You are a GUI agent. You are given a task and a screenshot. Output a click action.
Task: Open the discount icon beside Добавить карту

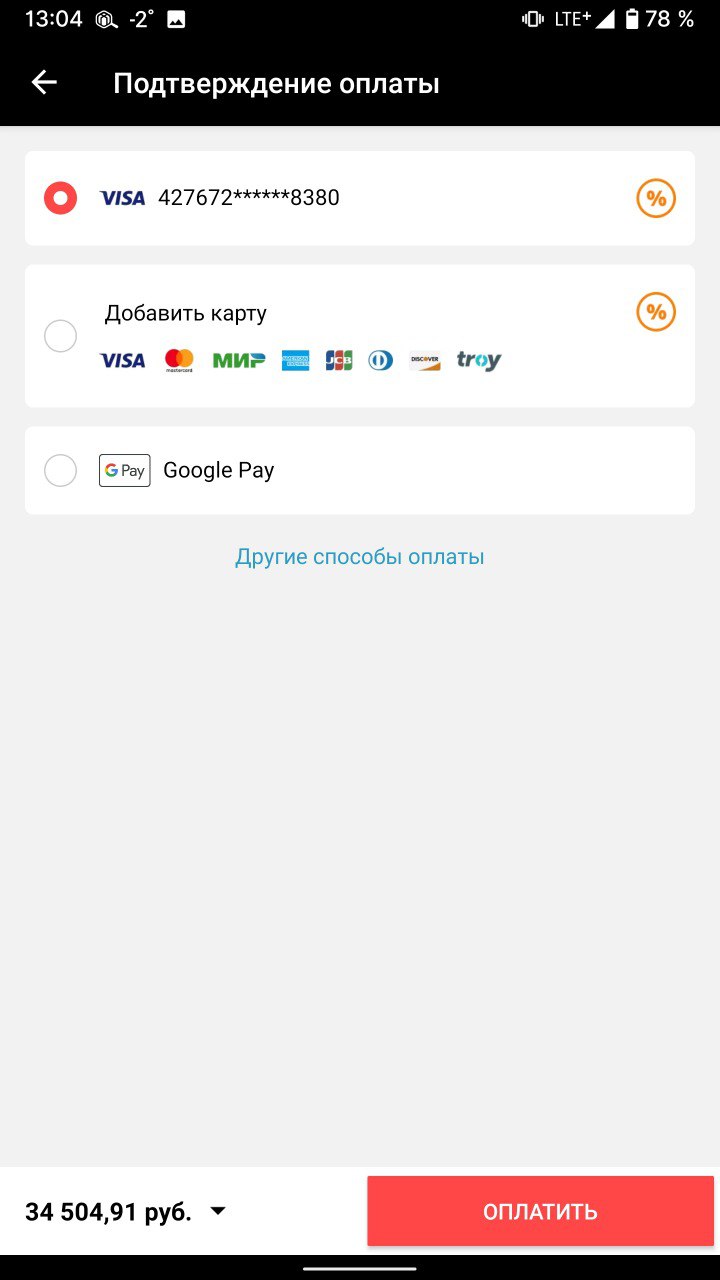tap(656, 313)
